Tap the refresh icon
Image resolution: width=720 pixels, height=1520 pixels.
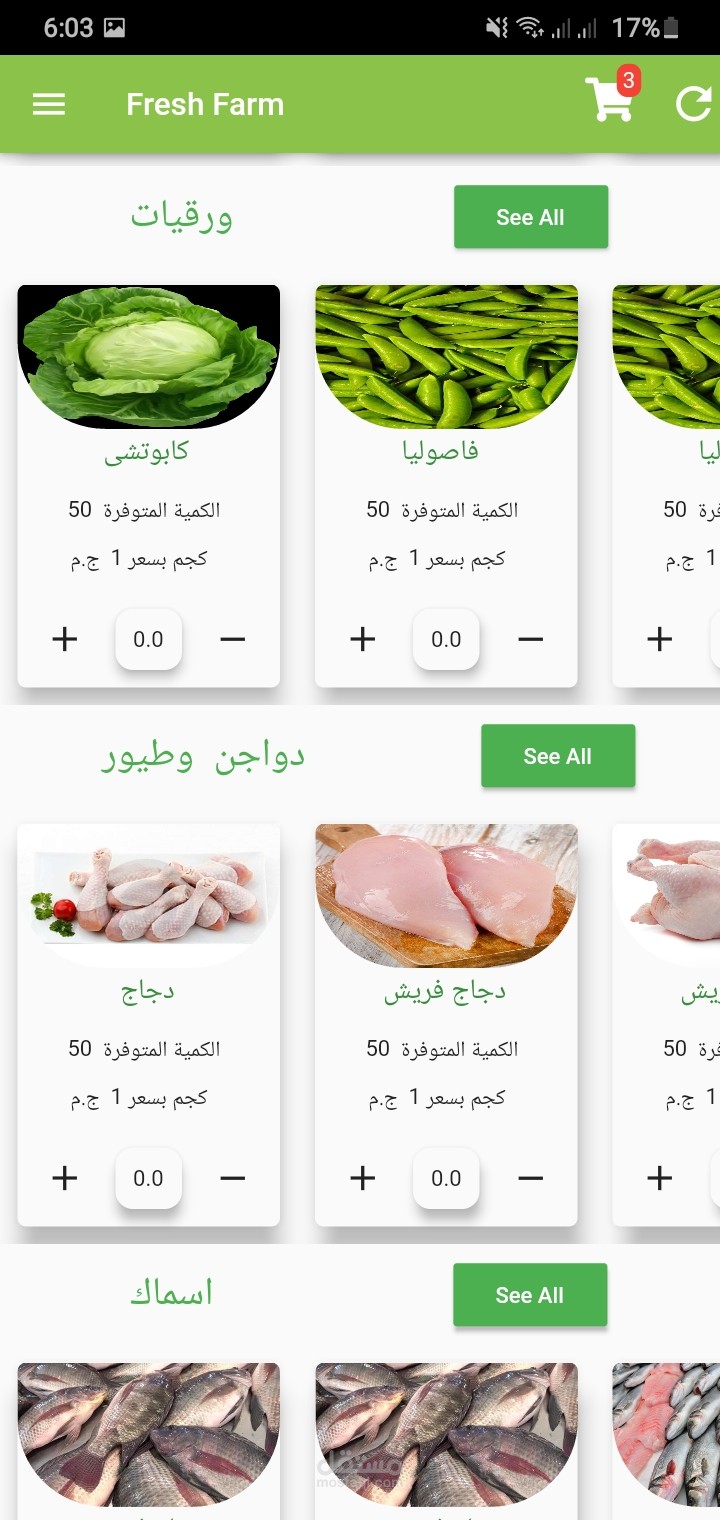click(x=693, y=104)
